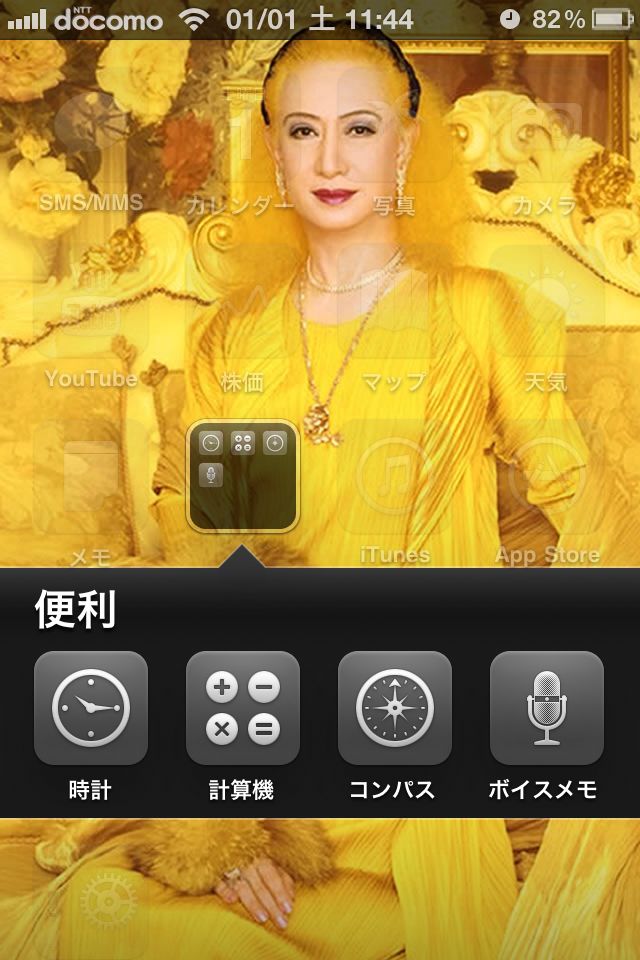Viewport: 640px width, 960px height.
Task: Open the 時計 clock app
Action: tap(91, 708)
